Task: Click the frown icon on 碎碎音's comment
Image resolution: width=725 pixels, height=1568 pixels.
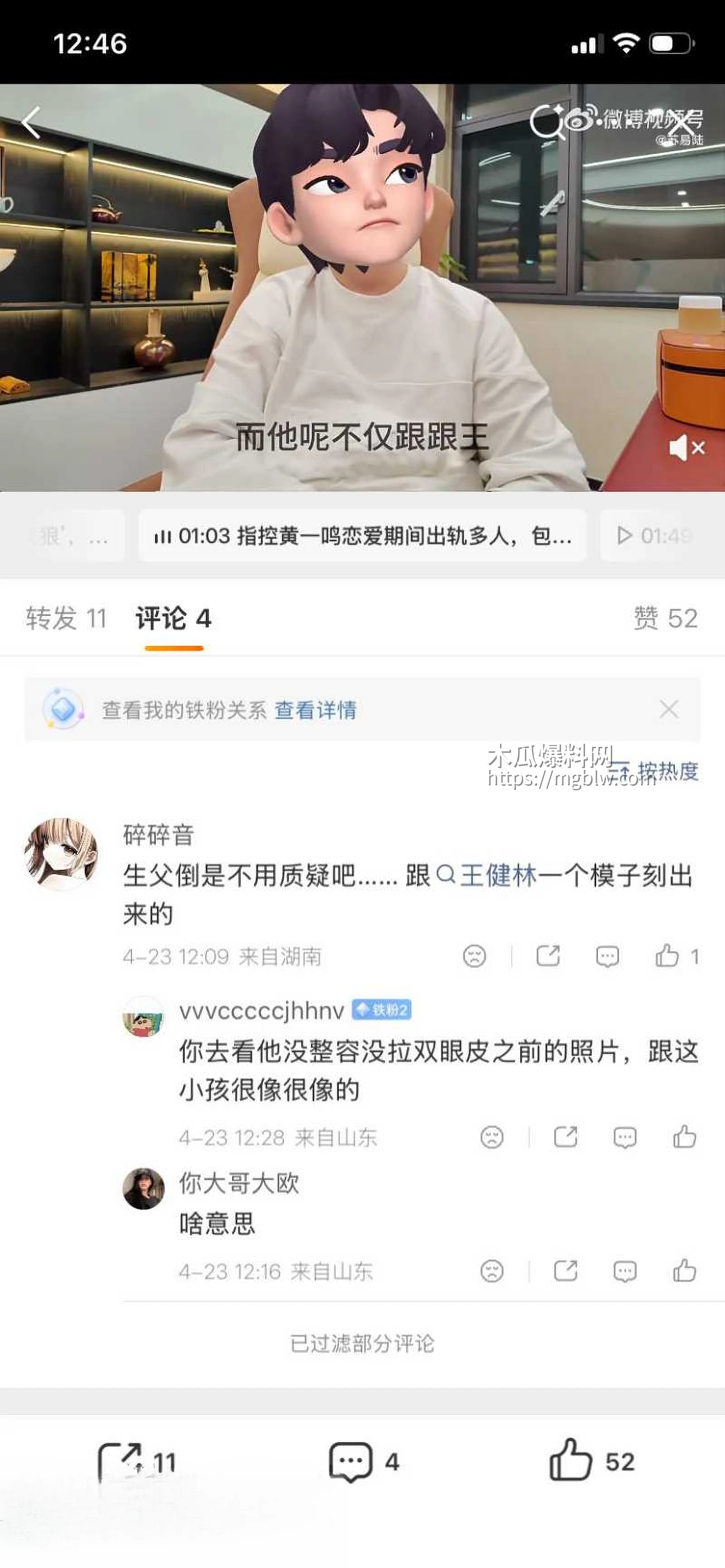Action: pos(474,956)
